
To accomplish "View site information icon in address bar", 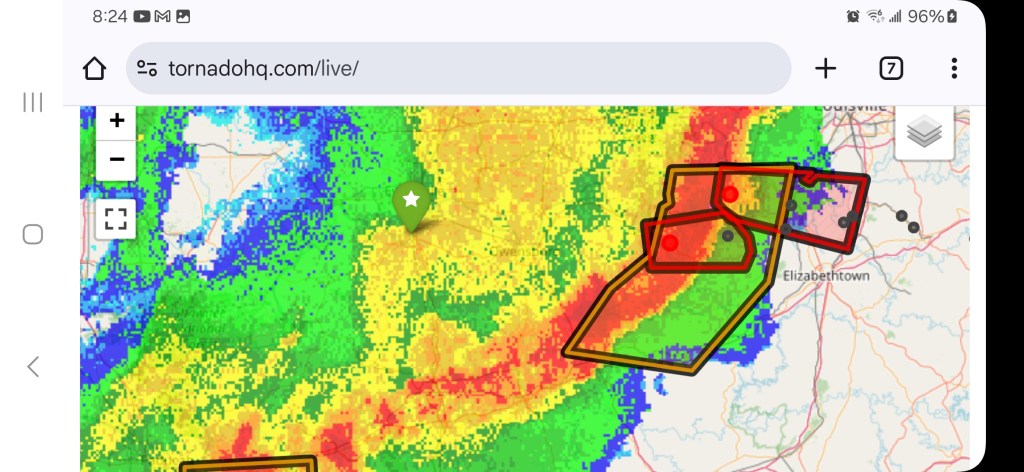I will (147, 68).
